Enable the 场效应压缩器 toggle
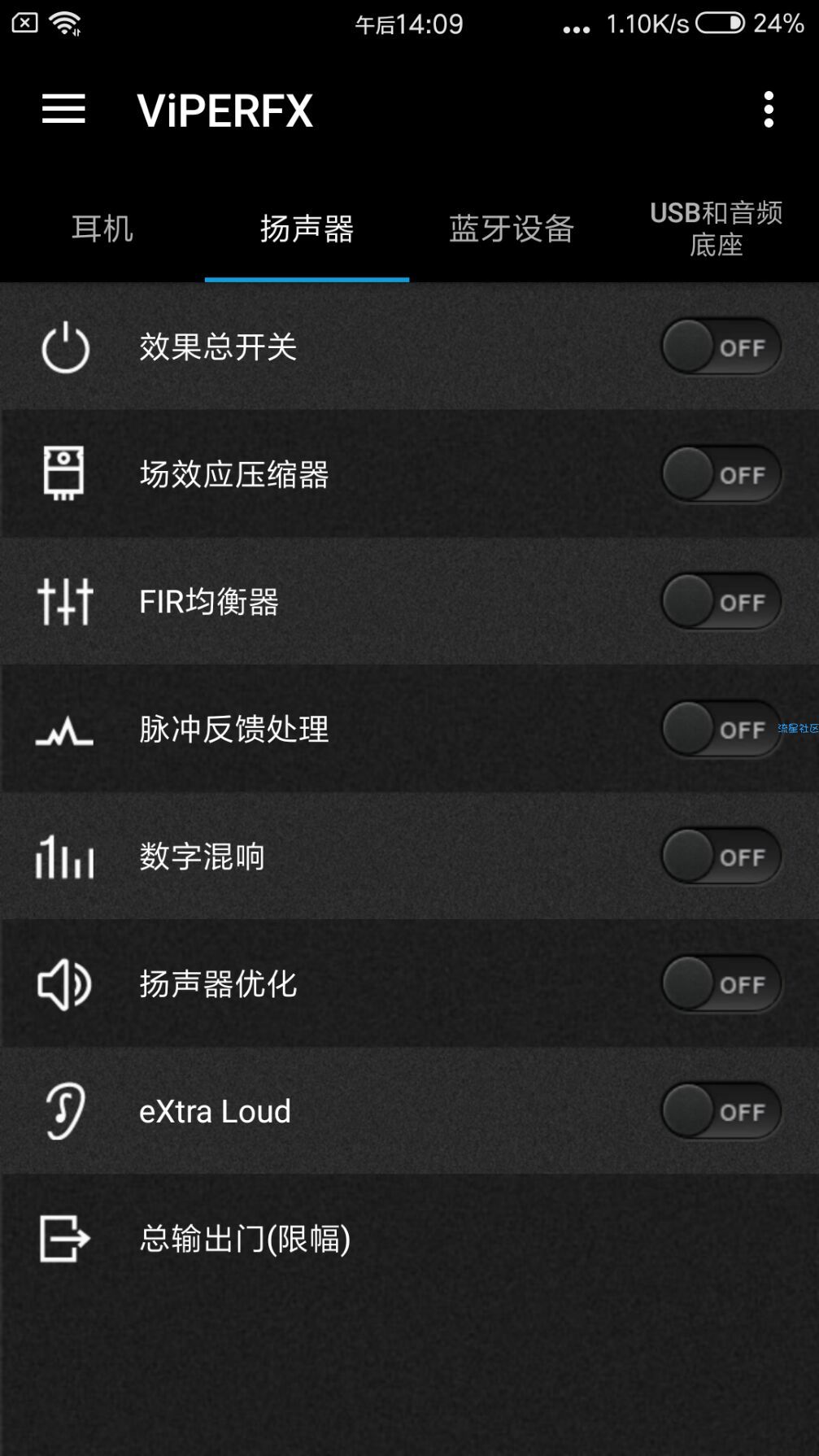 pyautogui.click(x=721, y=474)
